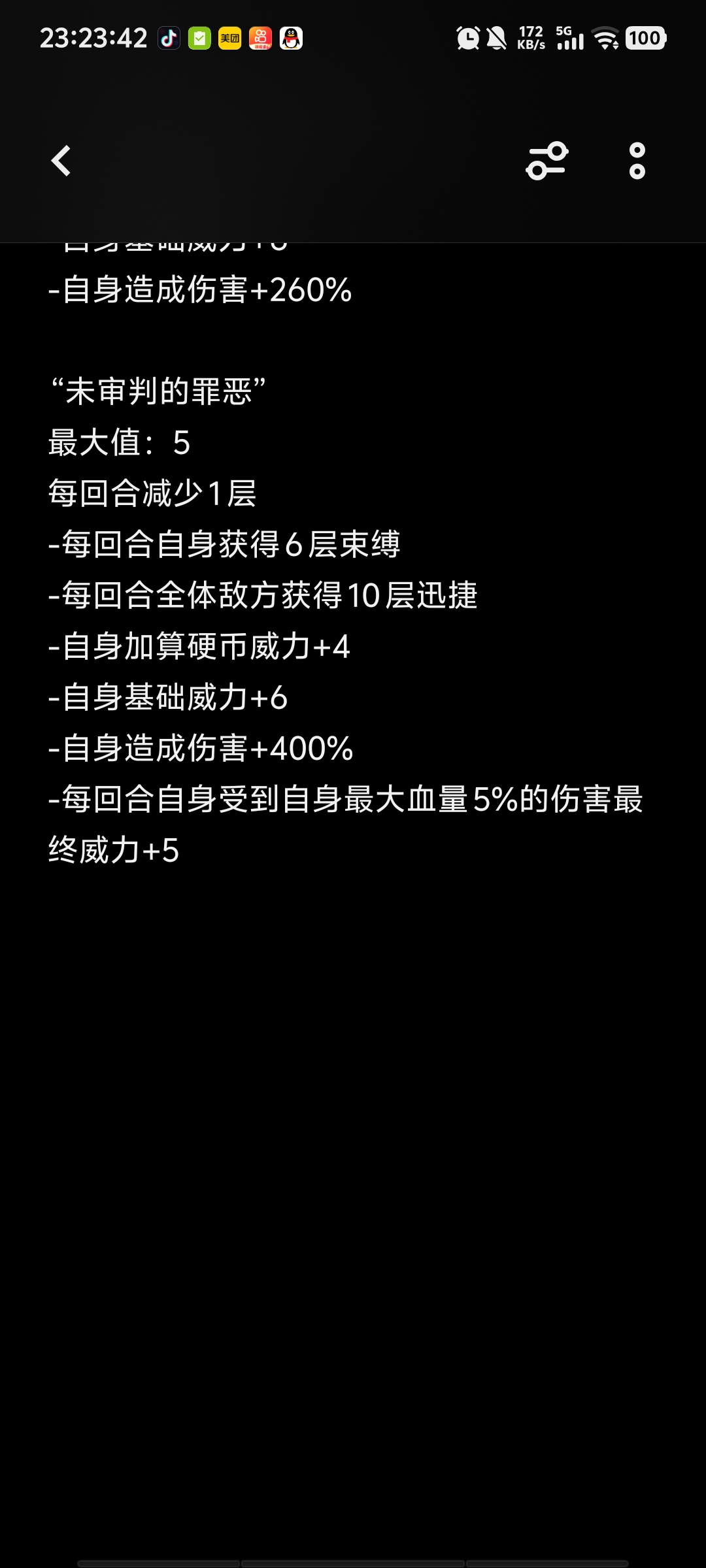Go back using the top-left arrow

pos(61,161)
